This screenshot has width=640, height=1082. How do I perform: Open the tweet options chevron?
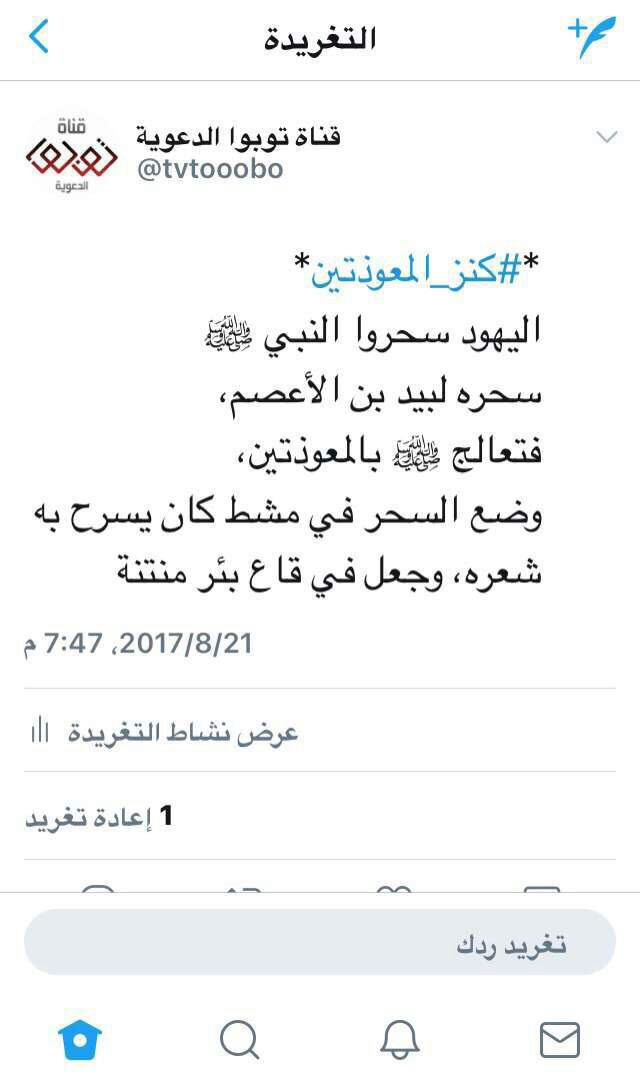coord(606,138)
